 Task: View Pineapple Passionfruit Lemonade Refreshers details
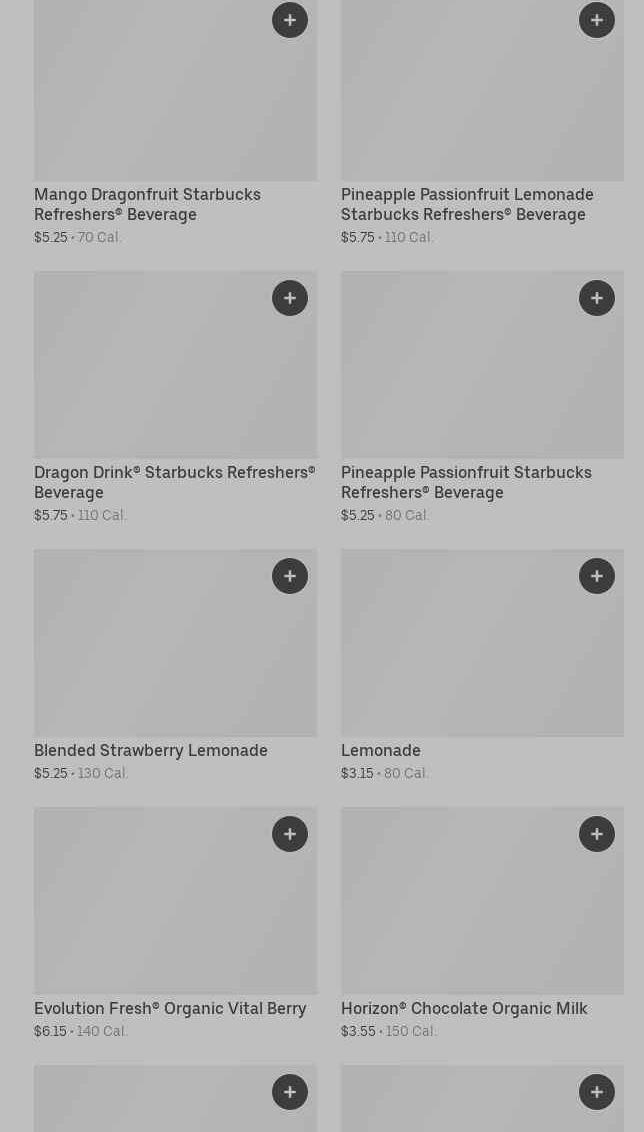(x=467, y=204)
